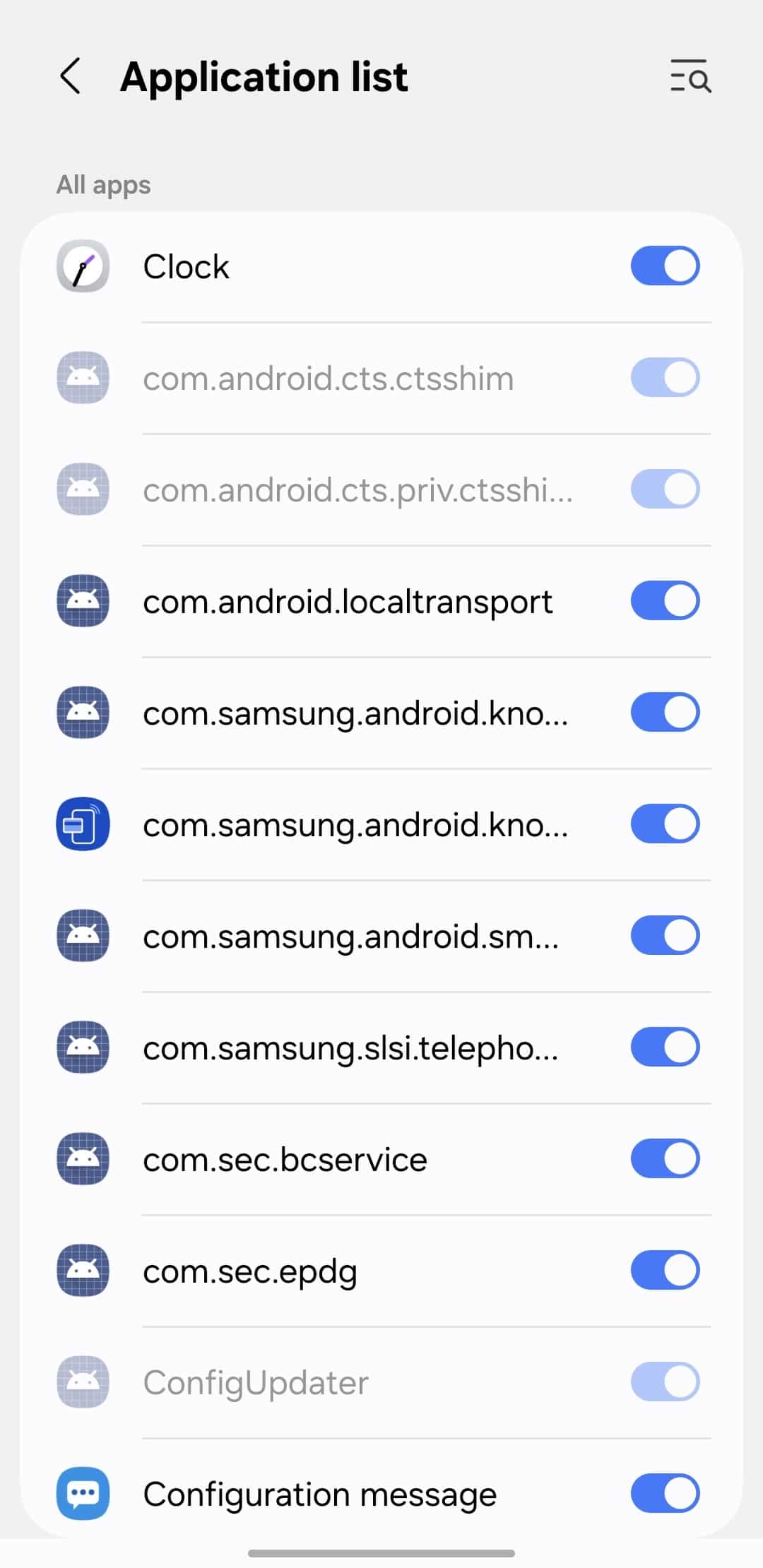Disable the com.sec.epdg toggle
The image size is (763, 1568).
click(665, 1271)
